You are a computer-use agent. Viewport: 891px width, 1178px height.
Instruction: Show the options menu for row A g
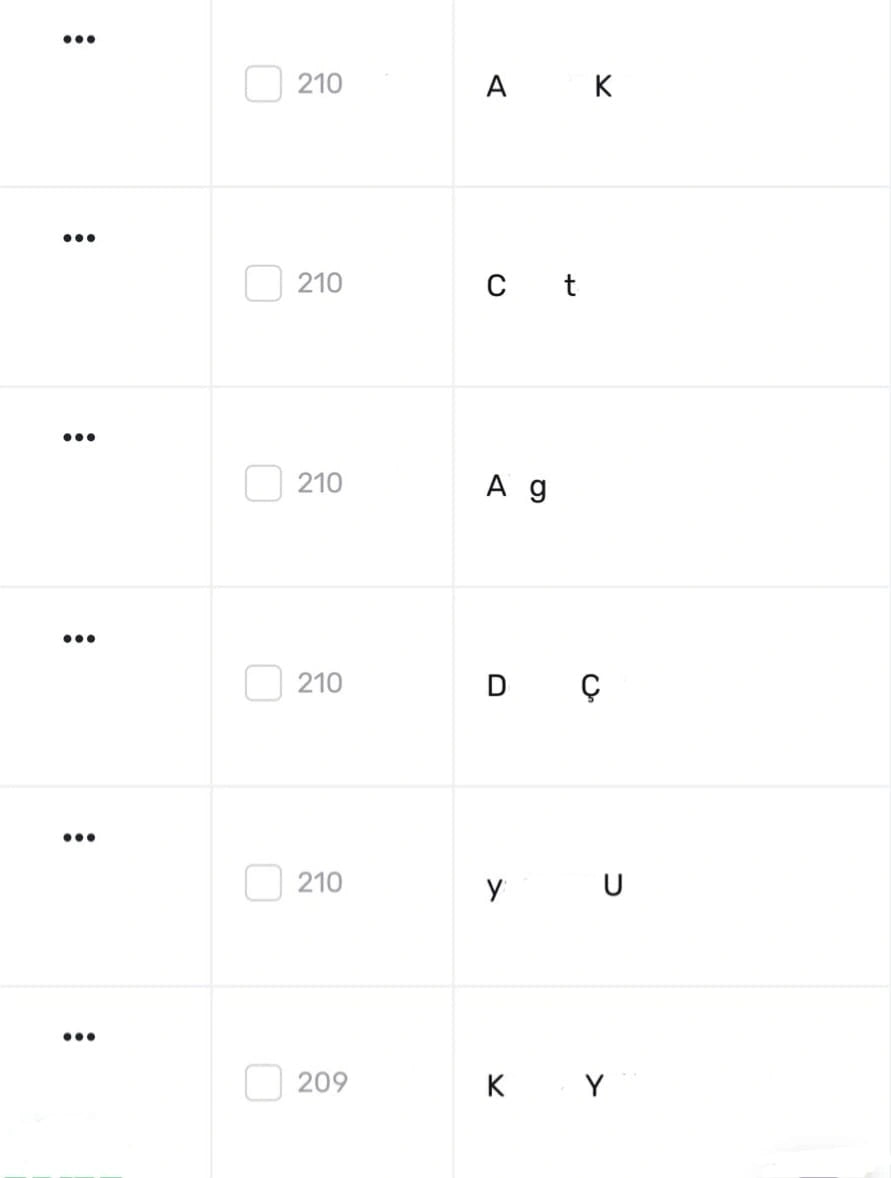point(78,438)
